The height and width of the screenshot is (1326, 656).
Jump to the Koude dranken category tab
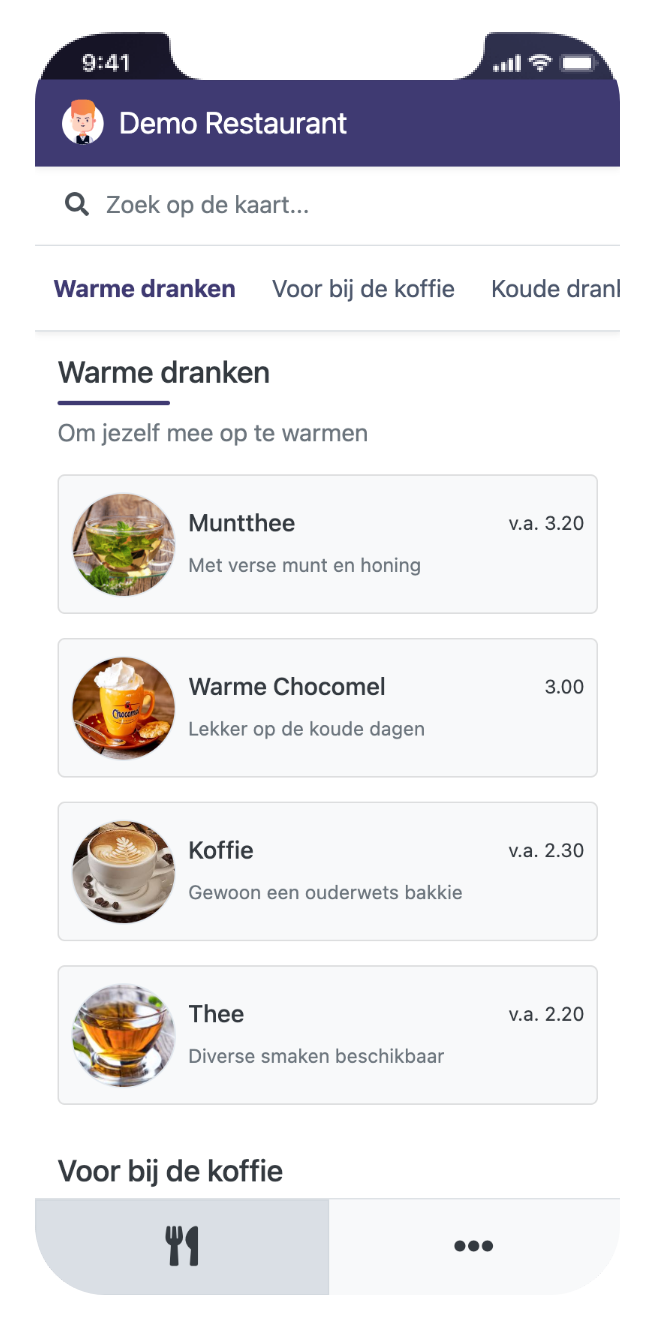click(x=555, y=289)
